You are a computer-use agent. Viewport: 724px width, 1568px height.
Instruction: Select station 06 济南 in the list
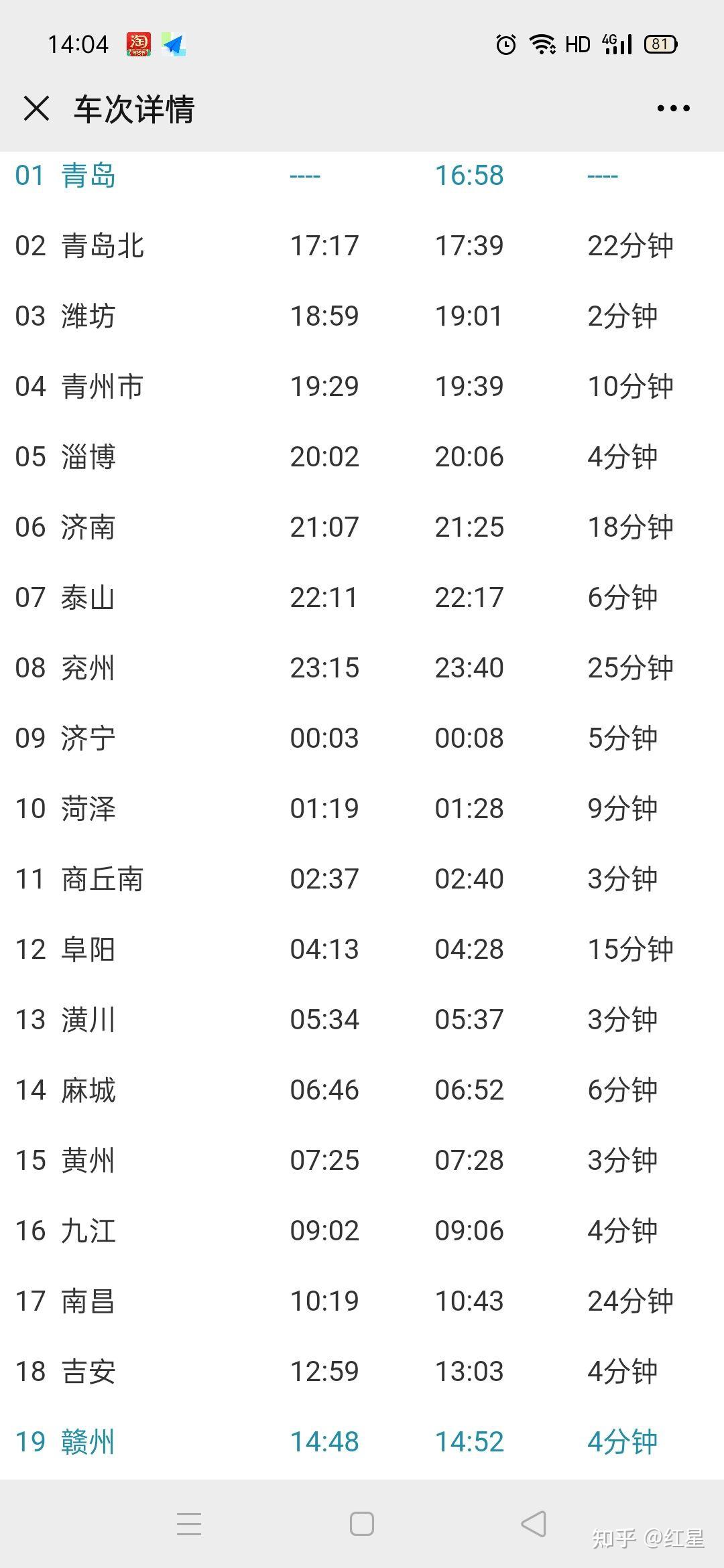point(91,527)
